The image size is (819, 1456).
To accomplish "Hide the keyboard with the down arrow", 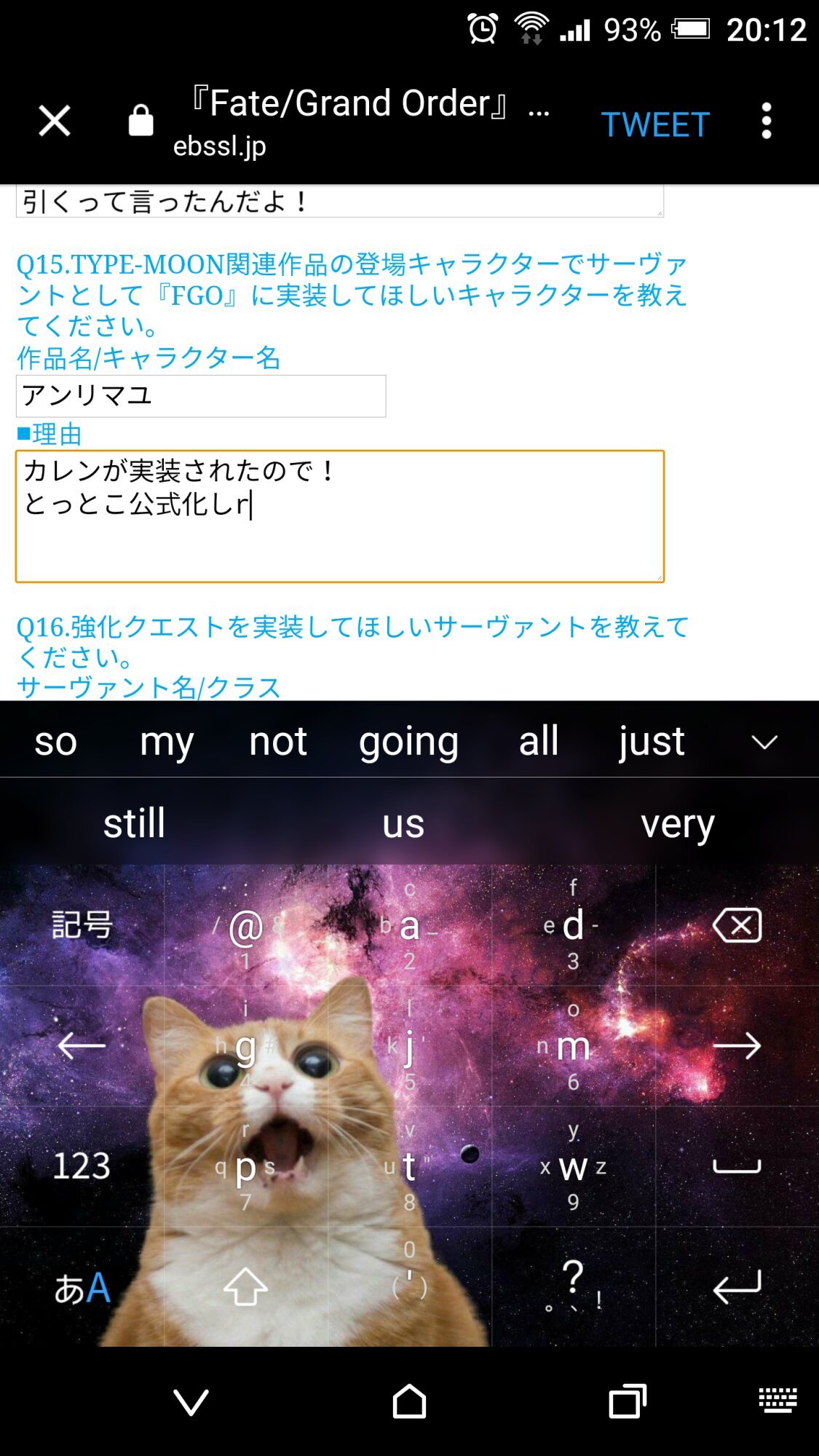I will 191,1401.
